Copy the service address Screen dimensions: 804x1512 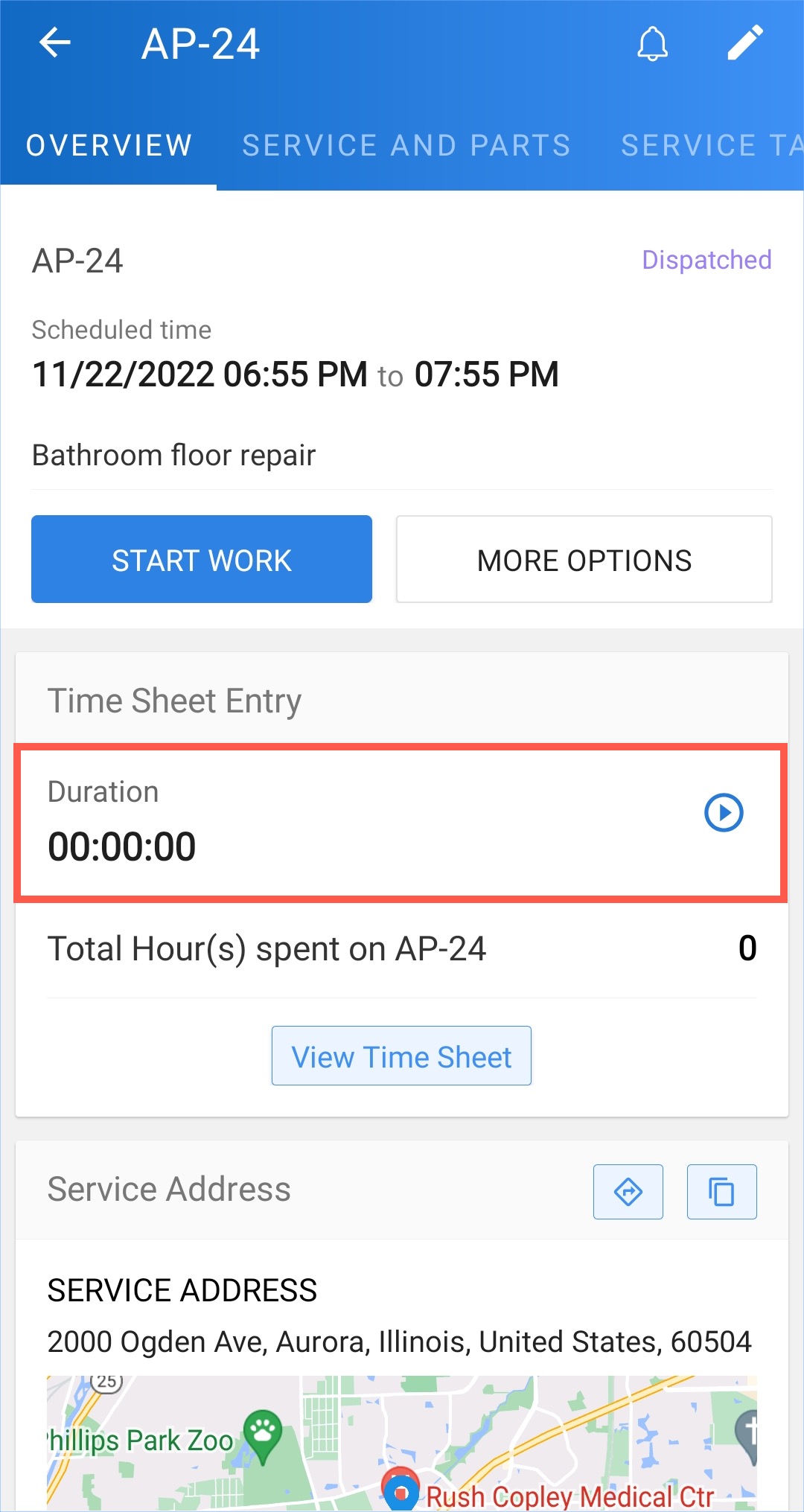pyautogui.click(x=721, y=1192)
